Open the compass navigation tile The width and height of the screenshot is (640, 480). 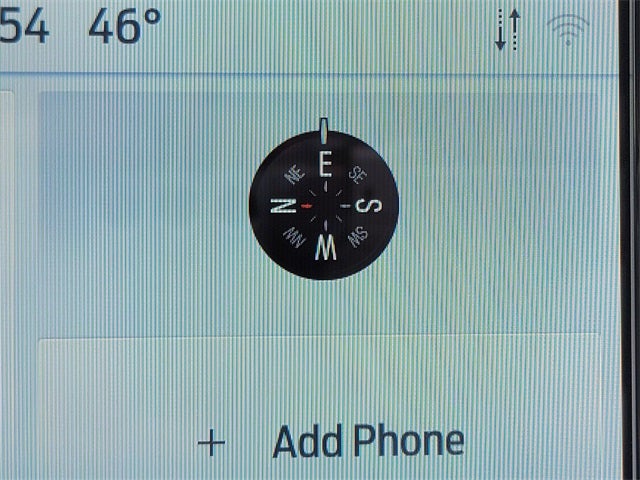tap(323, 206)
